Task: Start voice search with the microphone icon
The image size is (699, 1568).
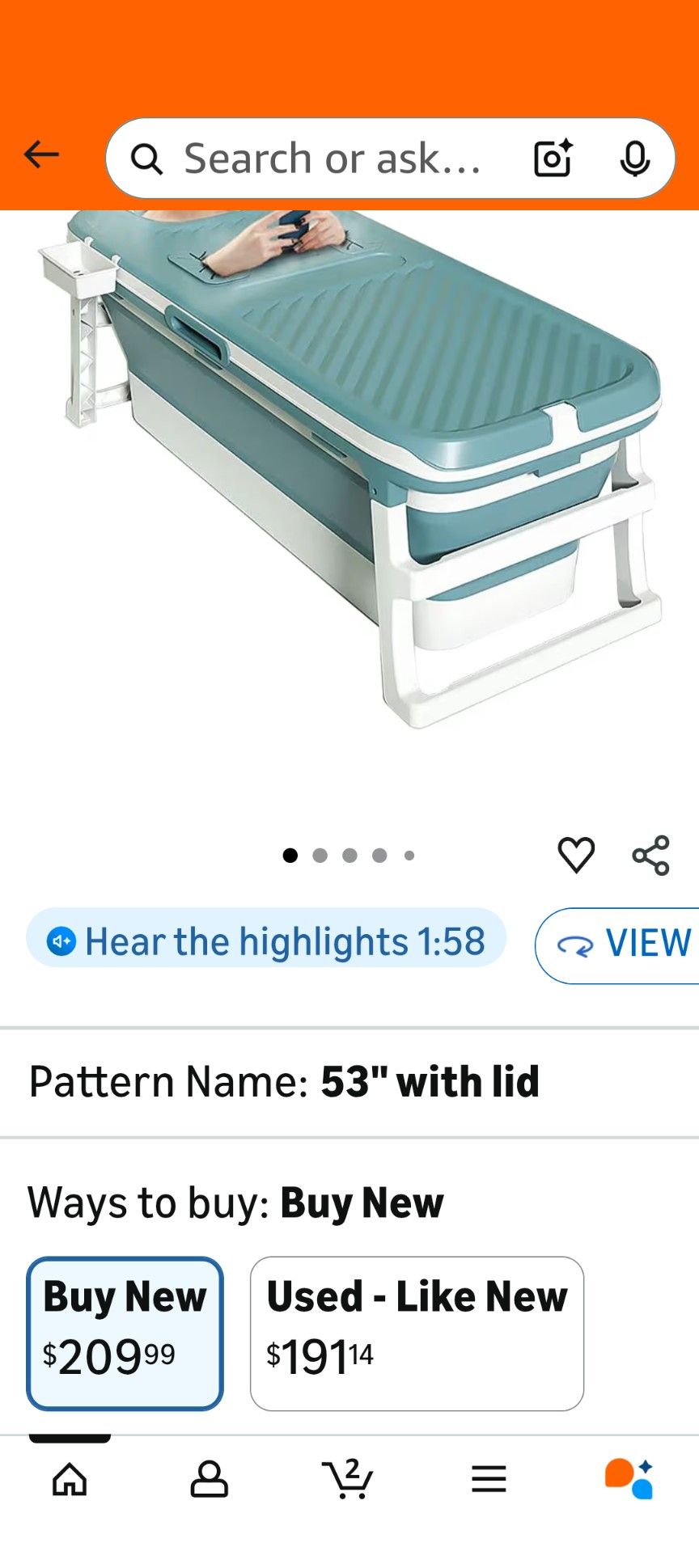Action: [x=636, y=158]
